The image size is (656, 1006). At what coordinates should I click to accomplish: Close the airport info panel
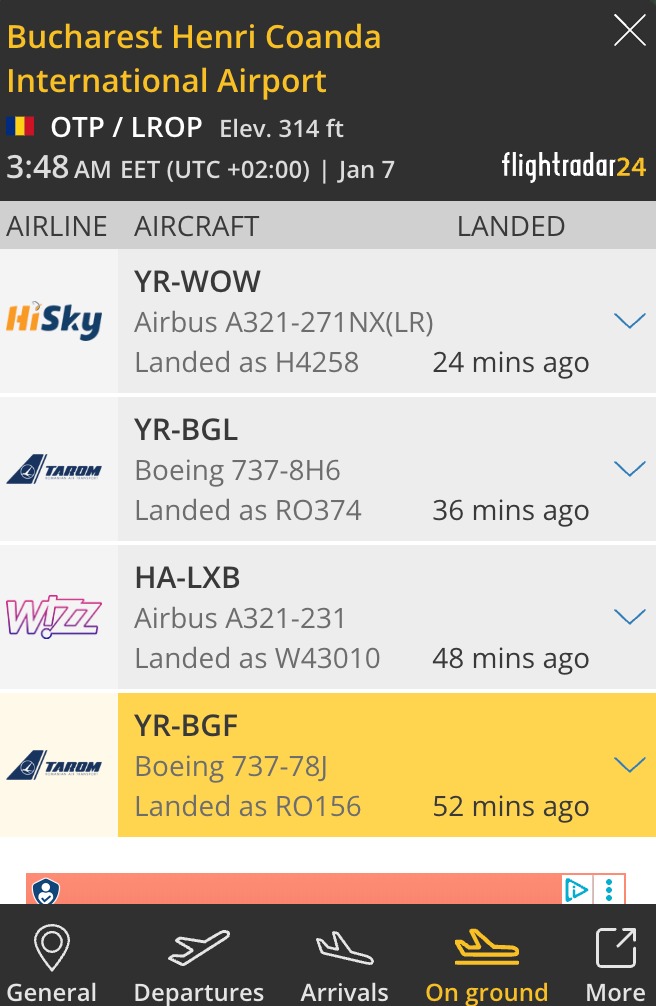(x=629, y=32)
